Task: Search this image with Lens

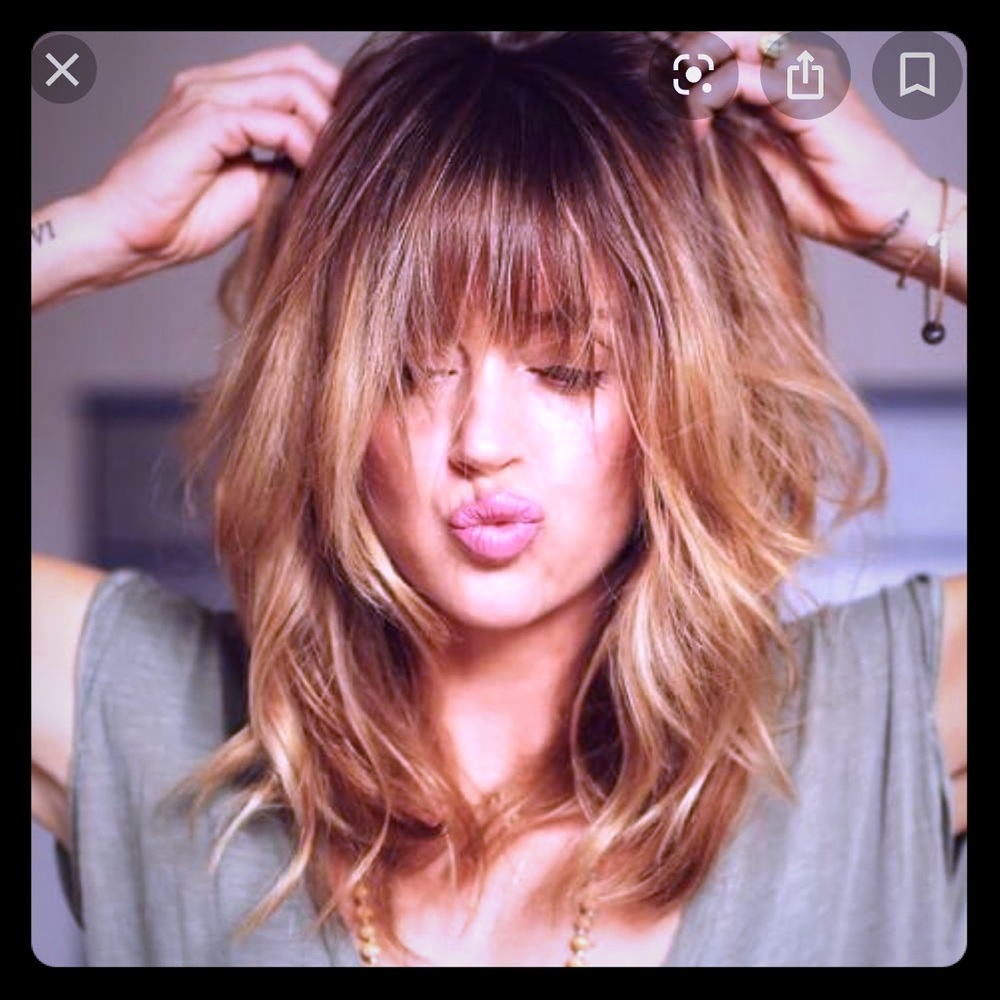Action: tap(693, 75)
